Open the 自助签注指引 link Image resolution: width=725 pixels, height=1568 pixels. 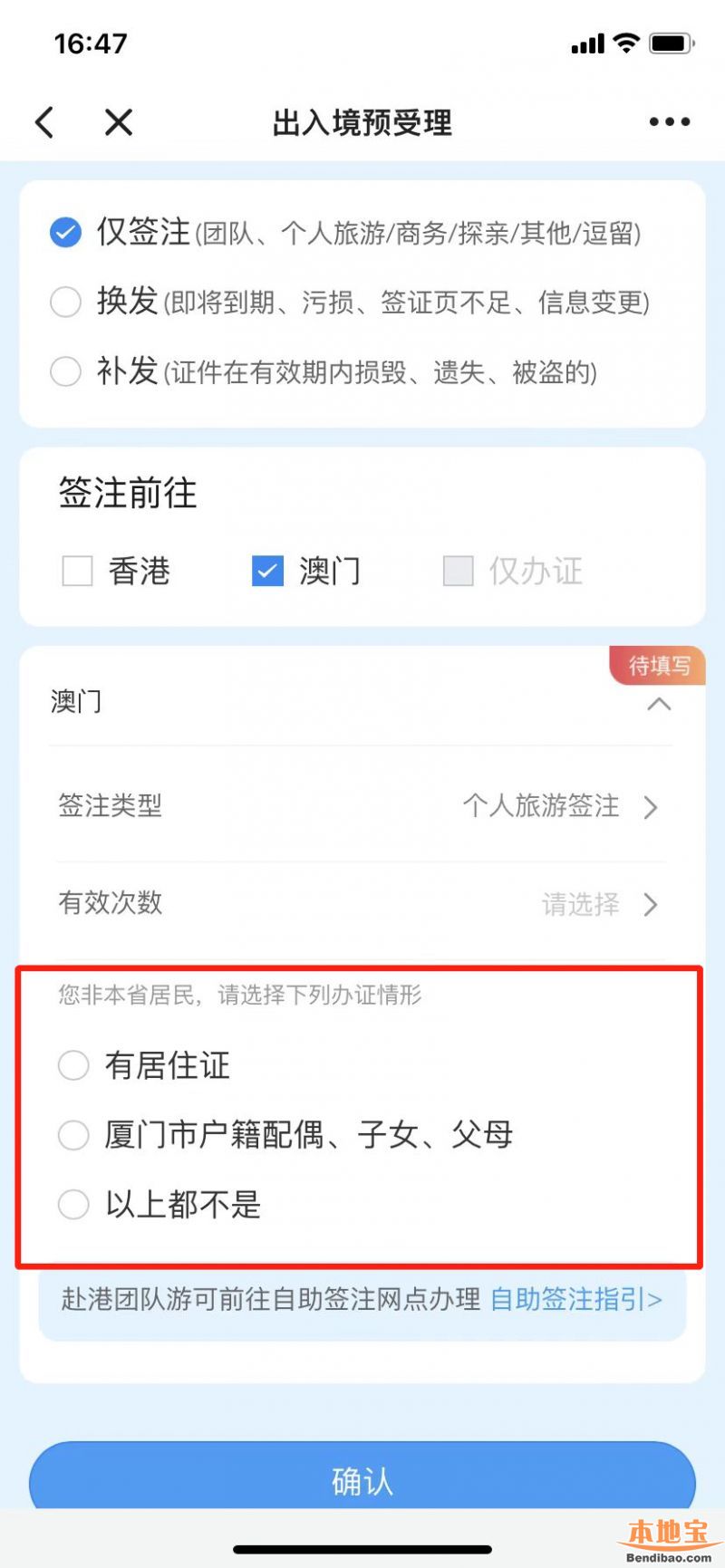tap(576, 1300)
